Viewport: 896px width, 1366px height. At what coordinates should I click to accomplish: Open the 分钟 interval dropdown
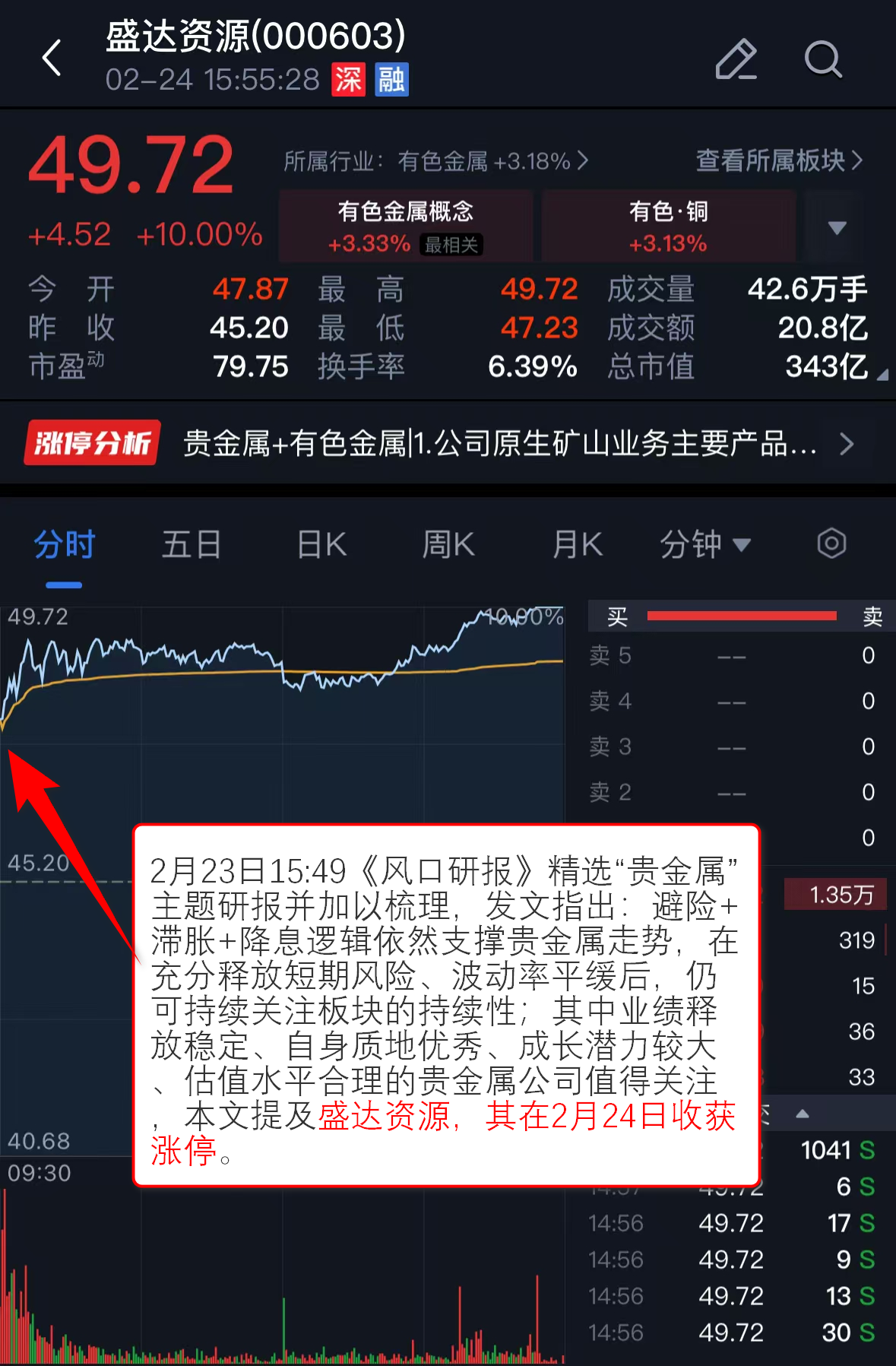(704, 545)
